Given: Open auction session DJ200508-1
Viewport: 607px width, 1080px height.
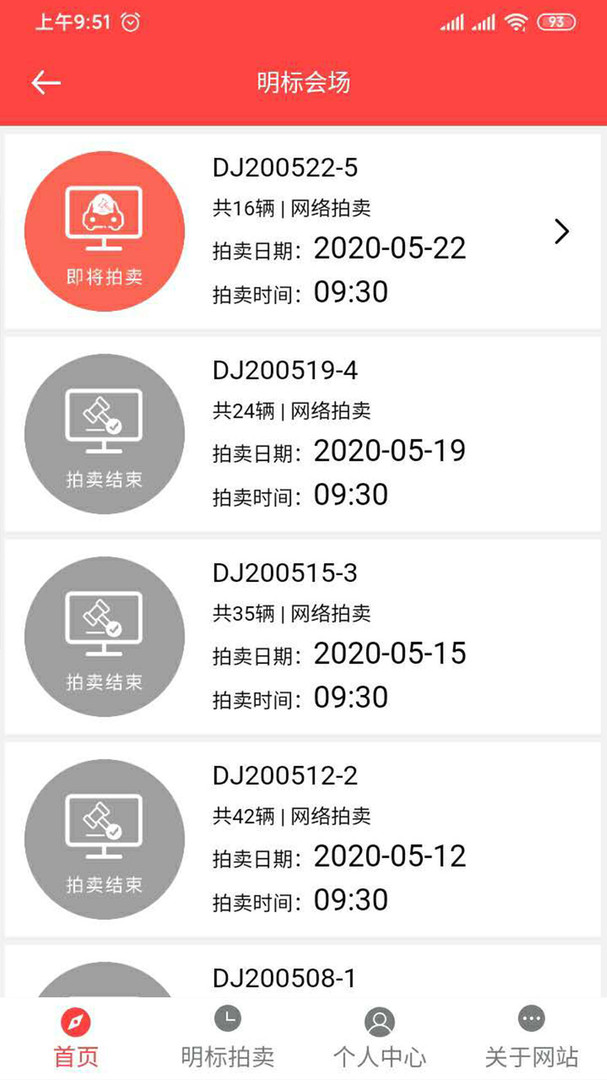Looking at the screenshot, I should (x=303, y=970).
